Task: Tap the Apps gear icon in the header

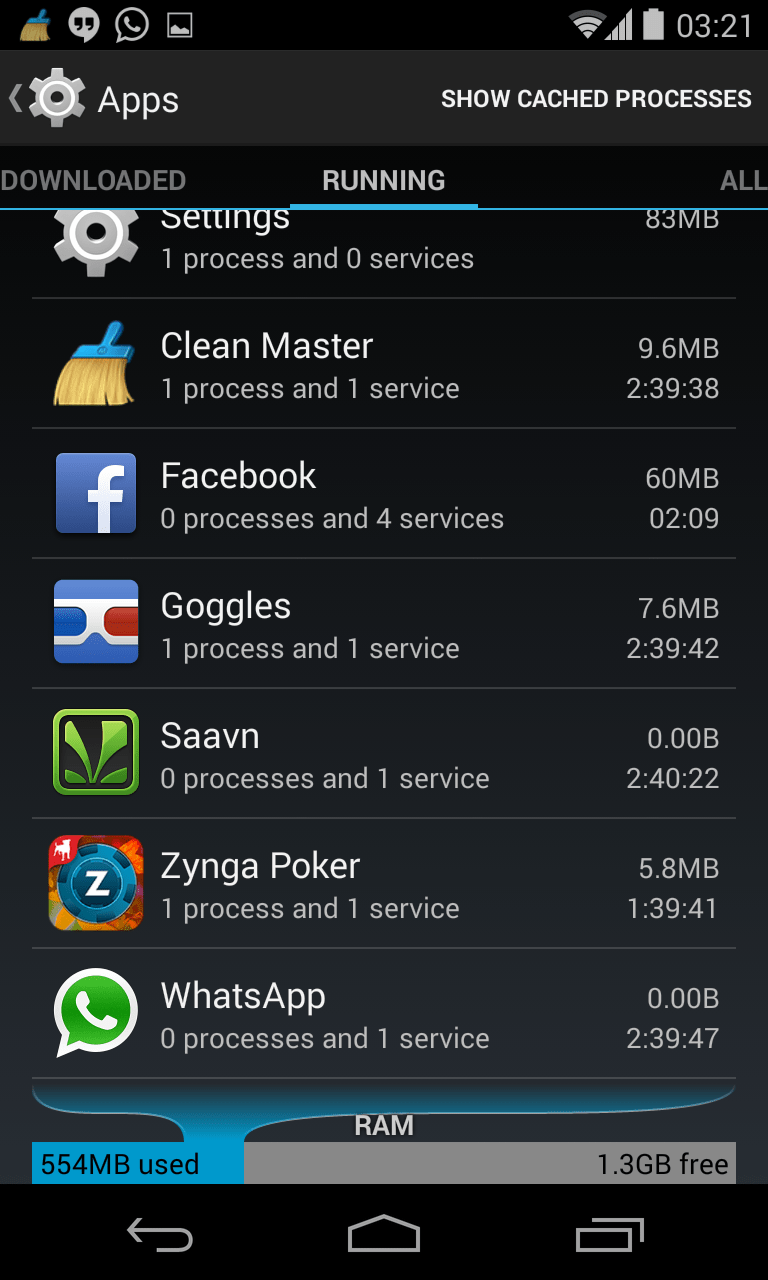Action: coord(57,97)
